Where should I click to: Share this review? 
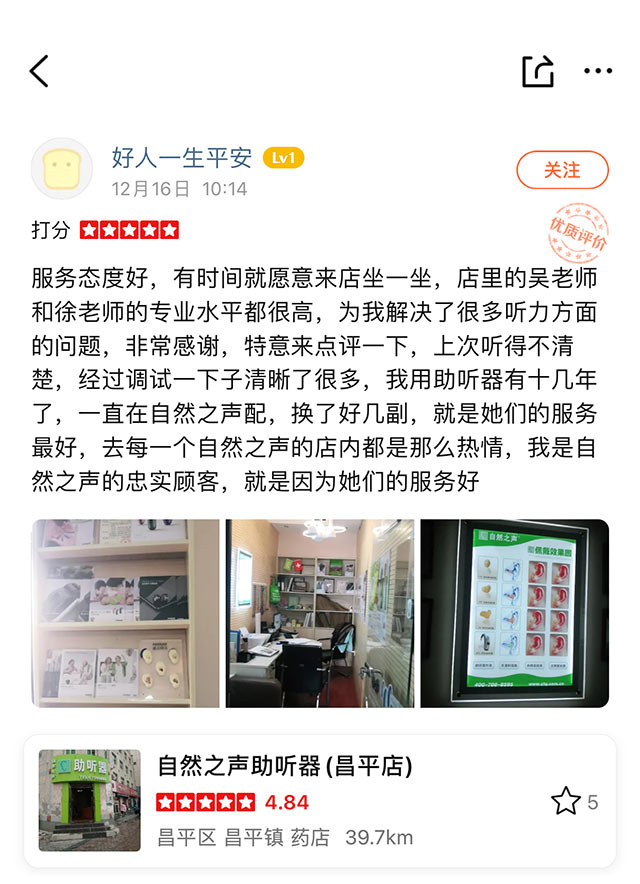pyautogui.click(x=537, y=71)
